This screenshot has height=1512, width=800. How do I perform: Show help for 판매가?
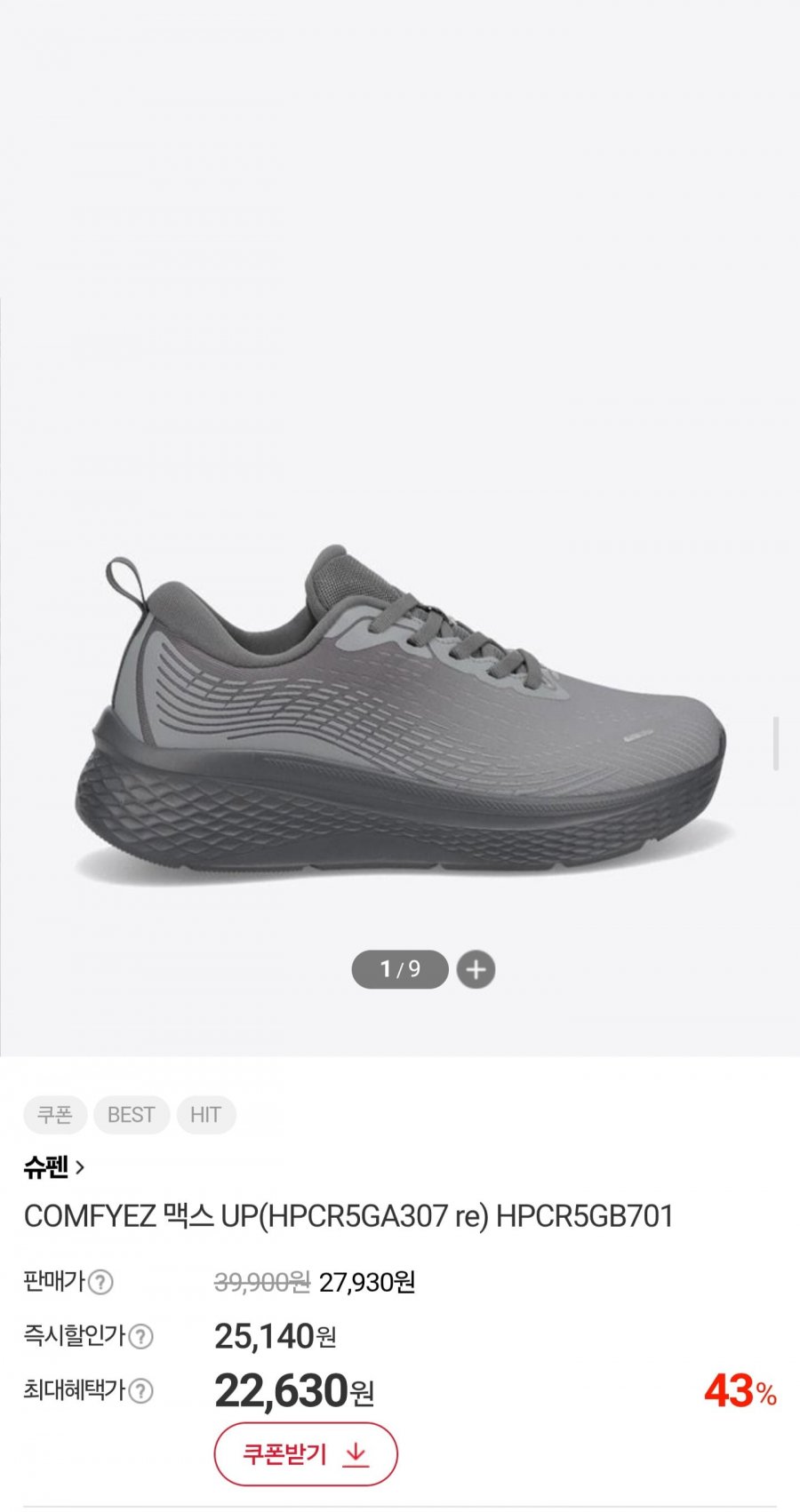(101, 1282)
